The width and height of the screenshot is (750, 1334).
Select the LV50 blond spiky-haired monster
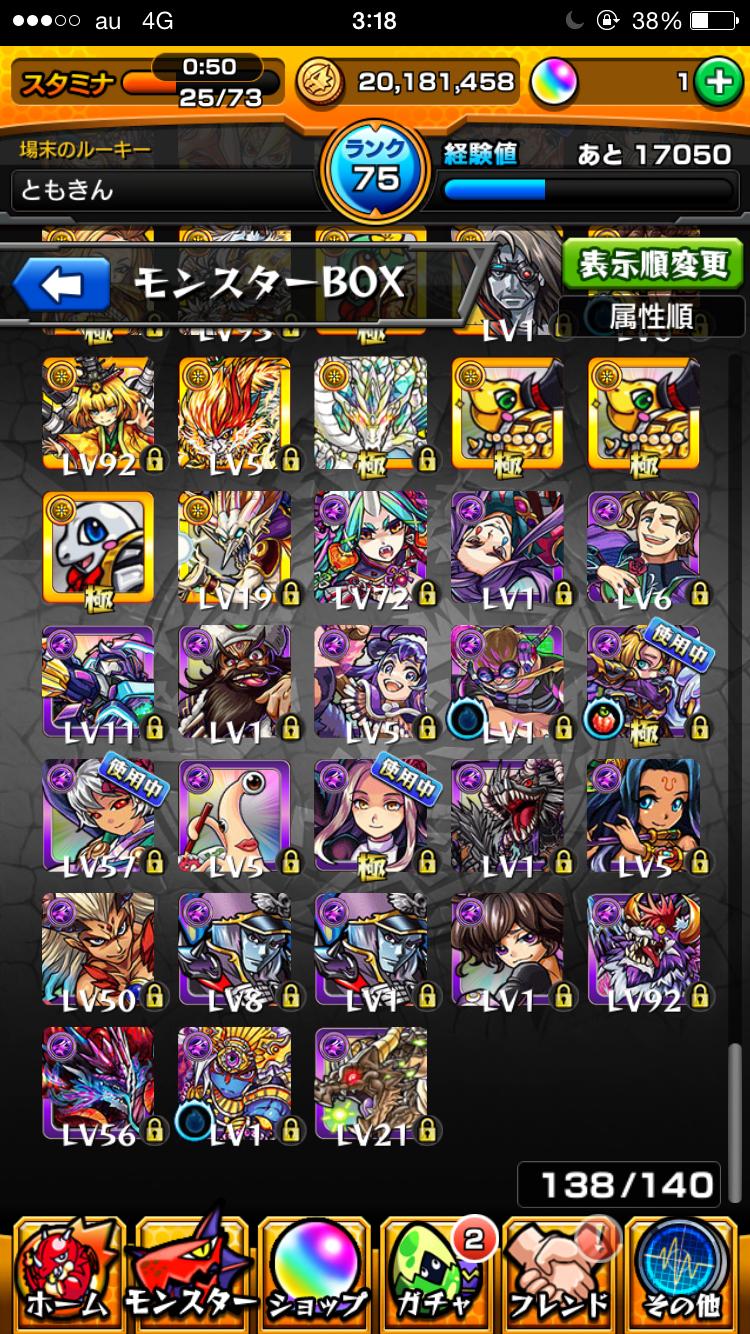pyautogui.click(x=98, y=950)
